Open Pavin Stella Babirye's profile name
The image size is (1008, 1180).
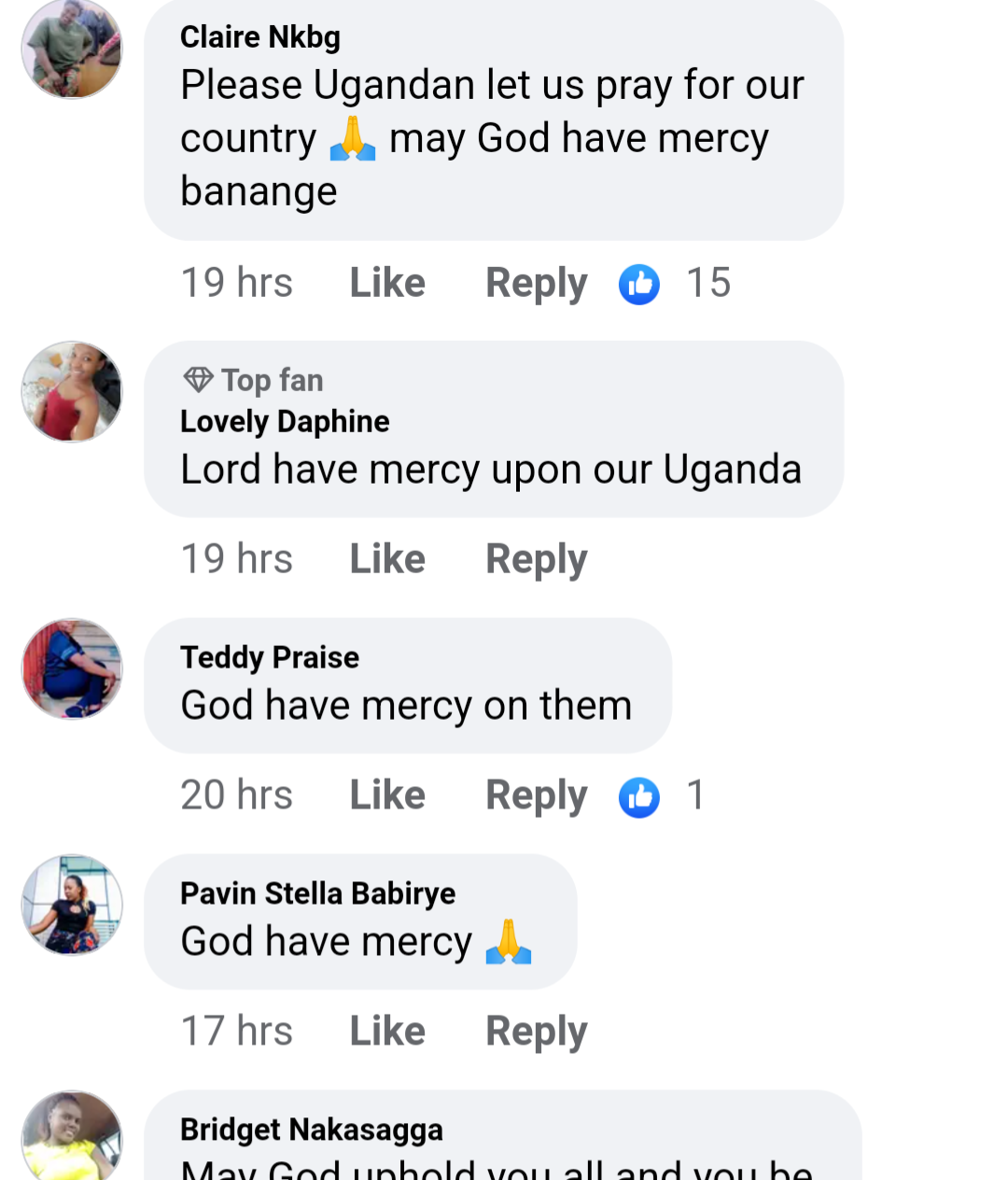click(x=317, y=893)
